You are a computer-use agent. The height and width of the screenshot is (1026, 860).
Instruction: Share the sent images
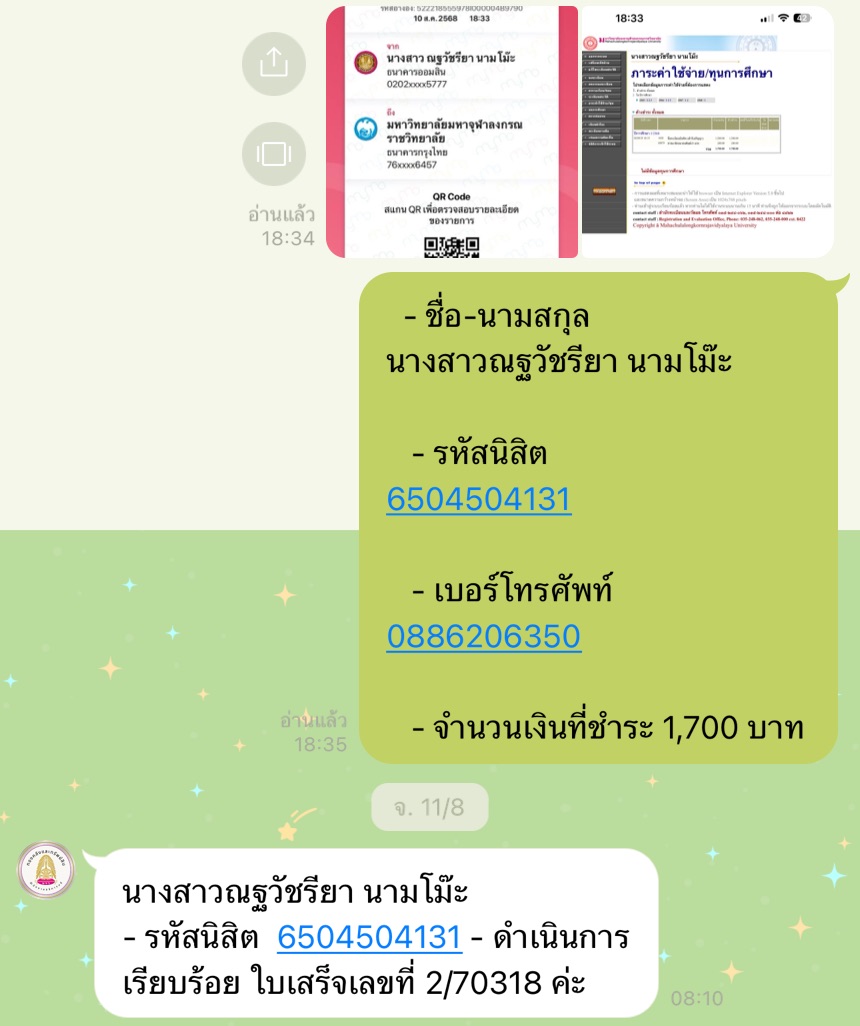click(x=273, y=64)
